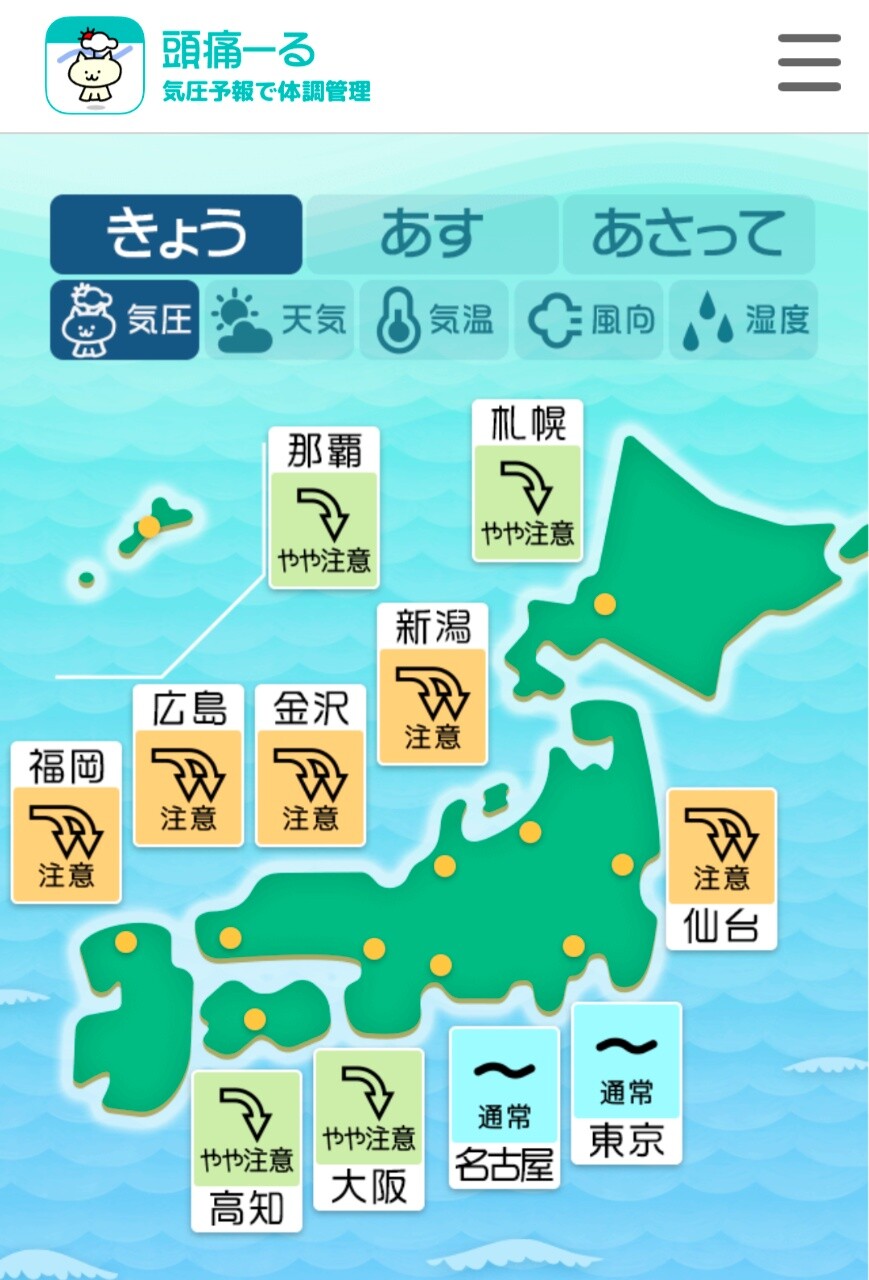Open the 仙台 pressure forecast
Viewport: 869px width, 1280px height.
pyautogui.click(x=721, y=868)
